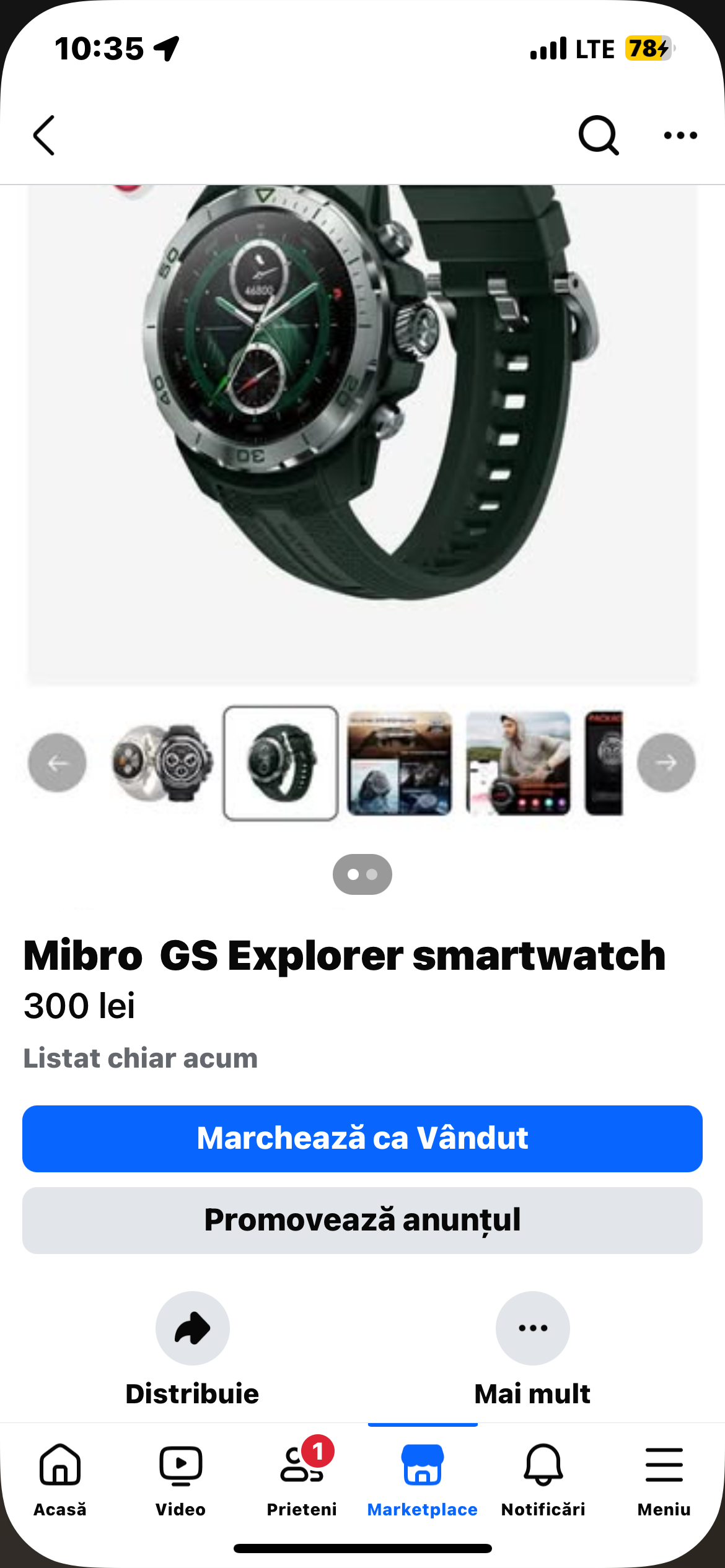This screenshot has height=1568, width=725.
Task: Tap Marchează ca Vândut button
Action: [x=362, y=1138]
